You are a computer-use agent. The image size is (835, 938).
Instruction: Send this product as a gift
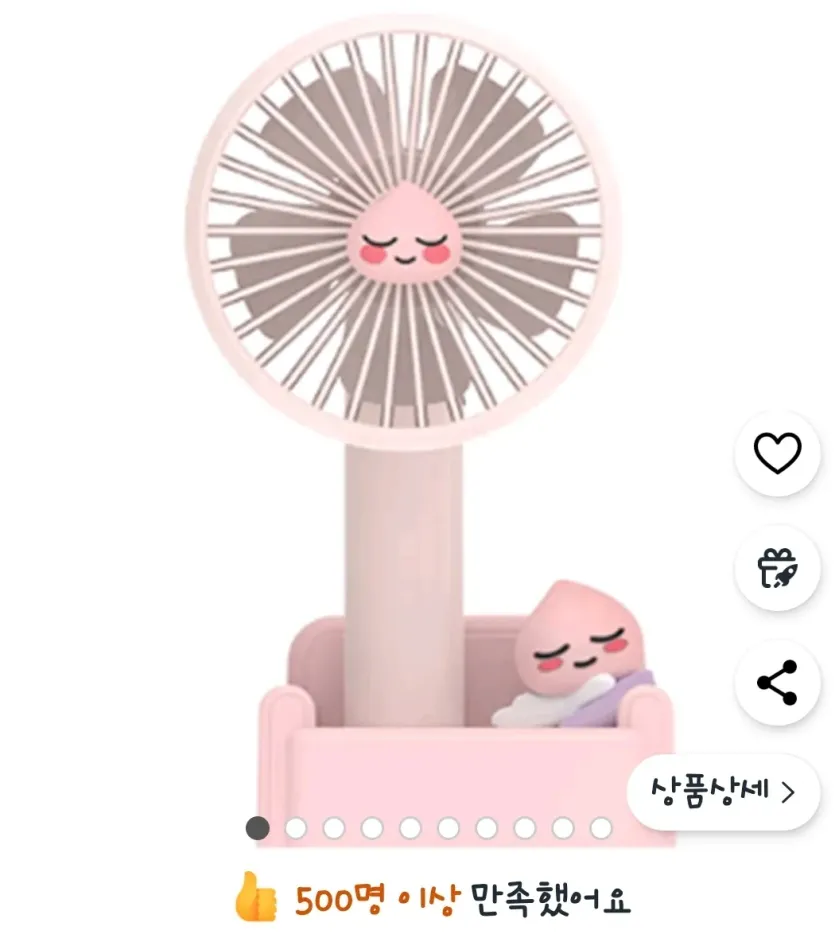click(777, 568)
